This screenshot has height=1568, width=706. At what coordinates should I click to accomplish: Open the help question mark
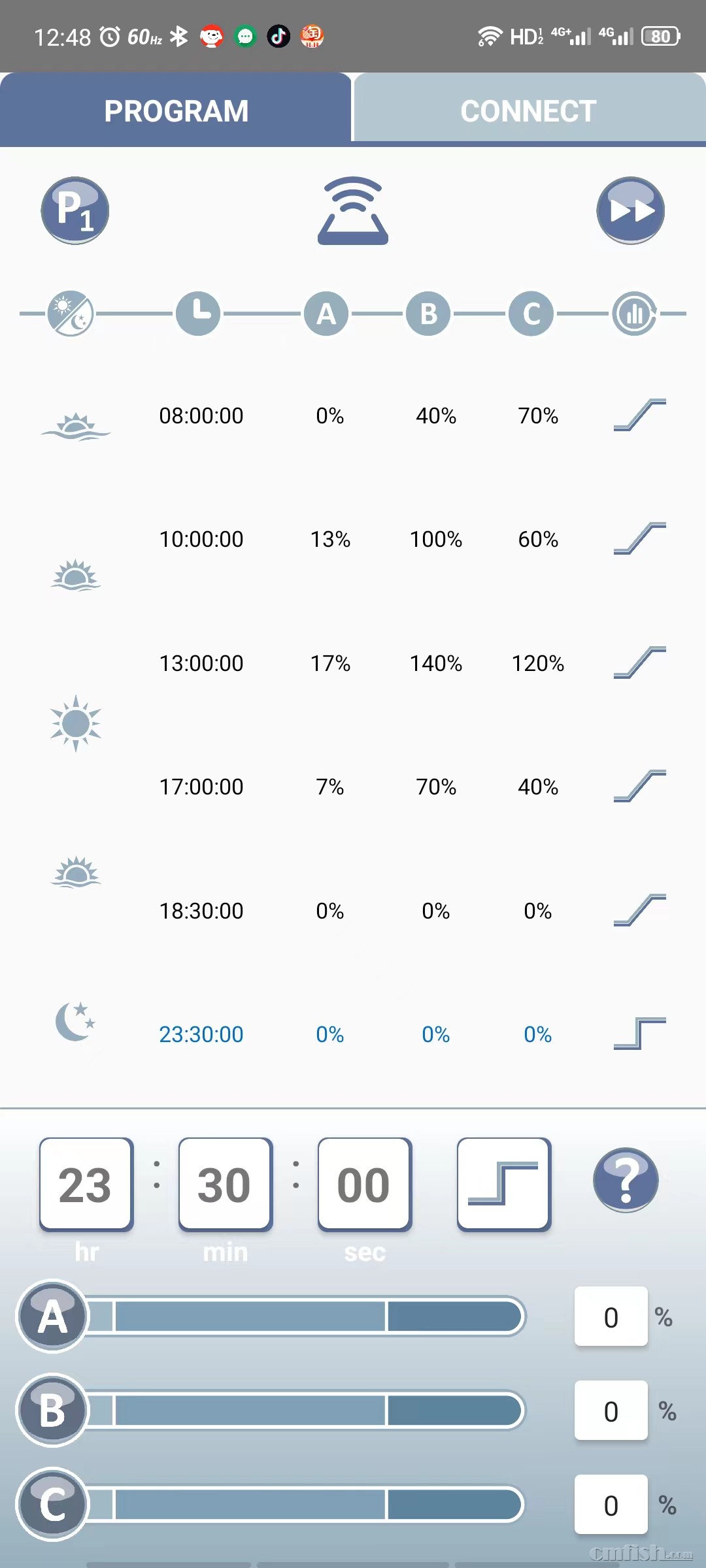click(626, 1180)
